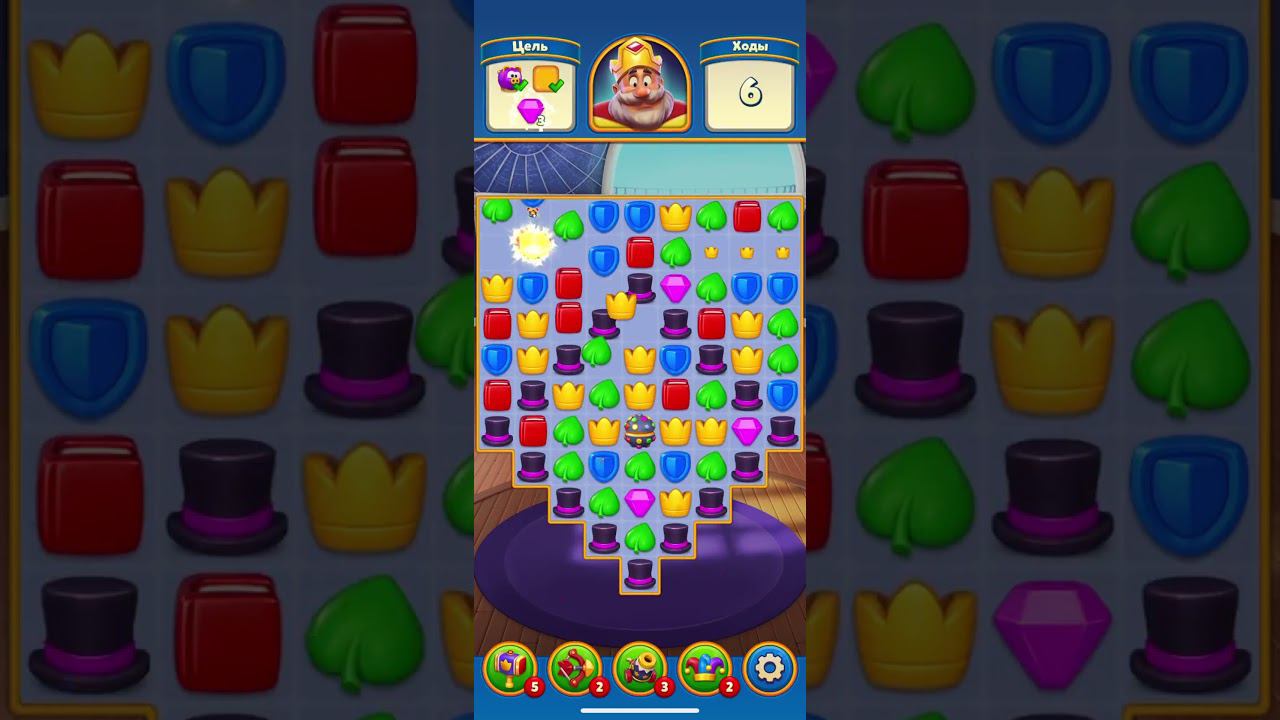The height and width of the screenshot is (720, 1280).
Task: Tap the disco ball piece on the board
Action: (640, 431)
